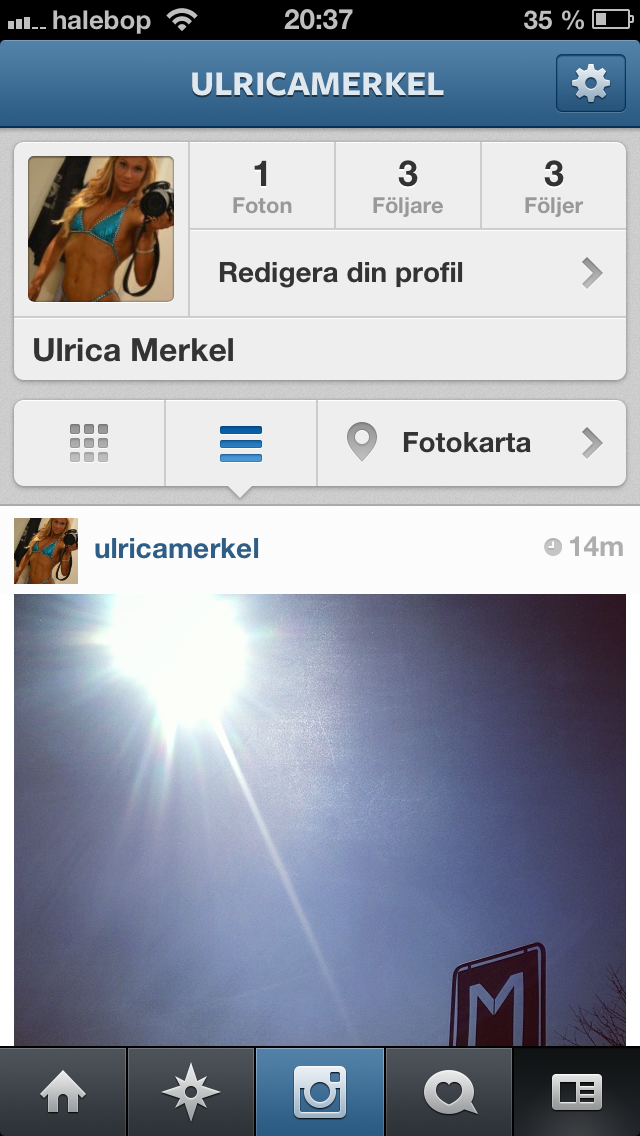Open the camera tab
Viewport: 640px width, 1136px height.
click(x=320, y=1092)
